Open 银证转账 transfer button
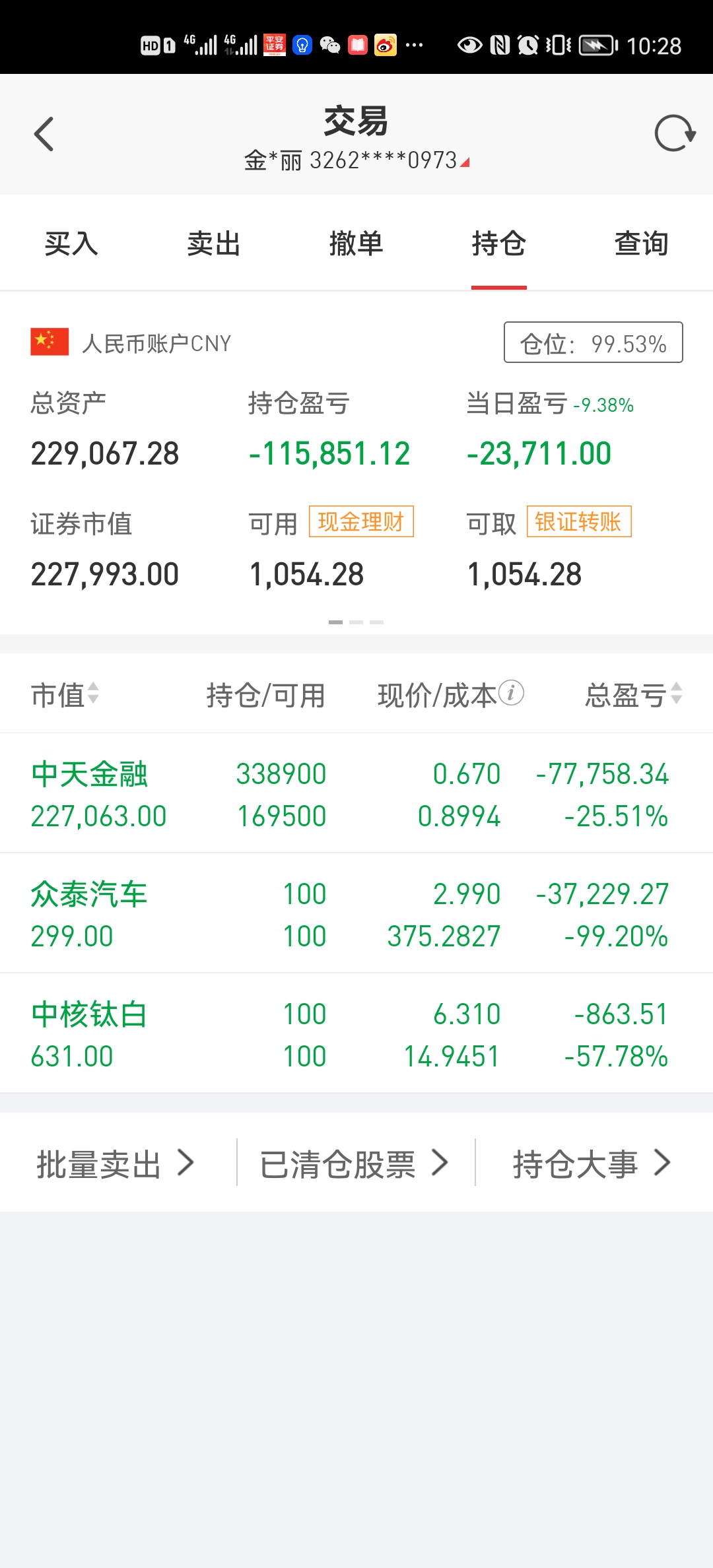 579,522
